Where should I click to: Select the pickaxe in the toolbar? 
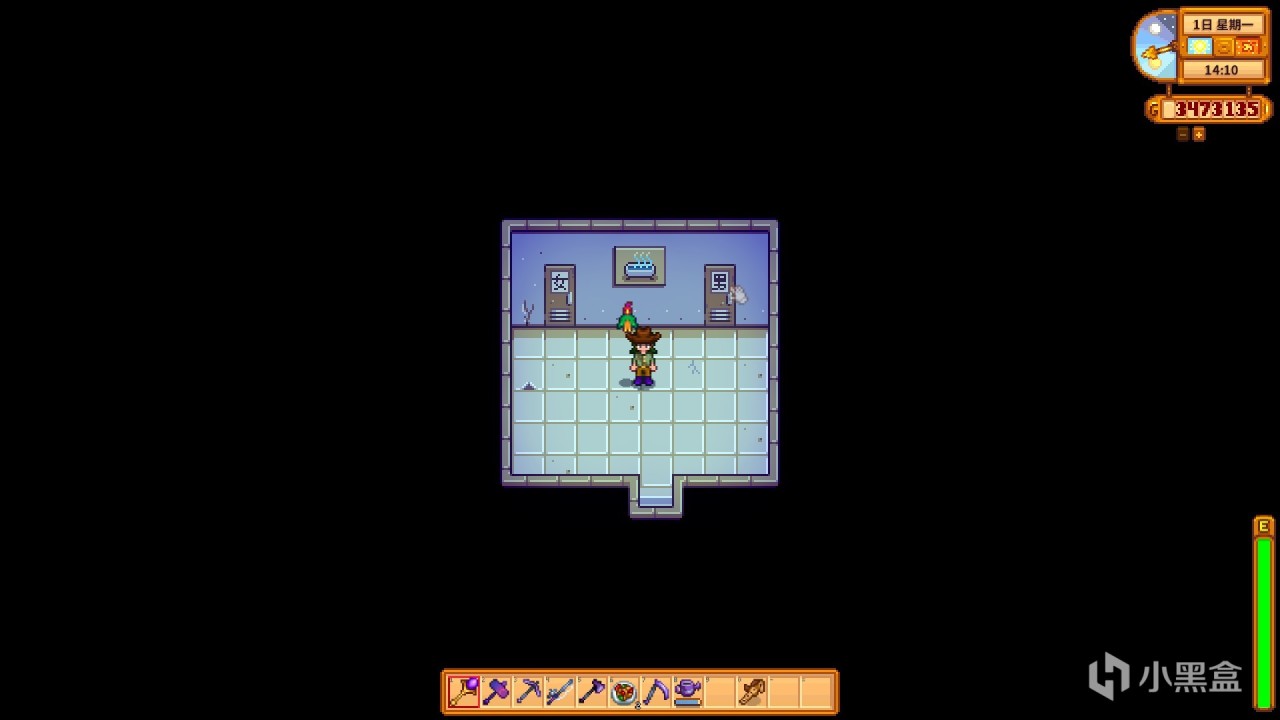pos(528,691)
